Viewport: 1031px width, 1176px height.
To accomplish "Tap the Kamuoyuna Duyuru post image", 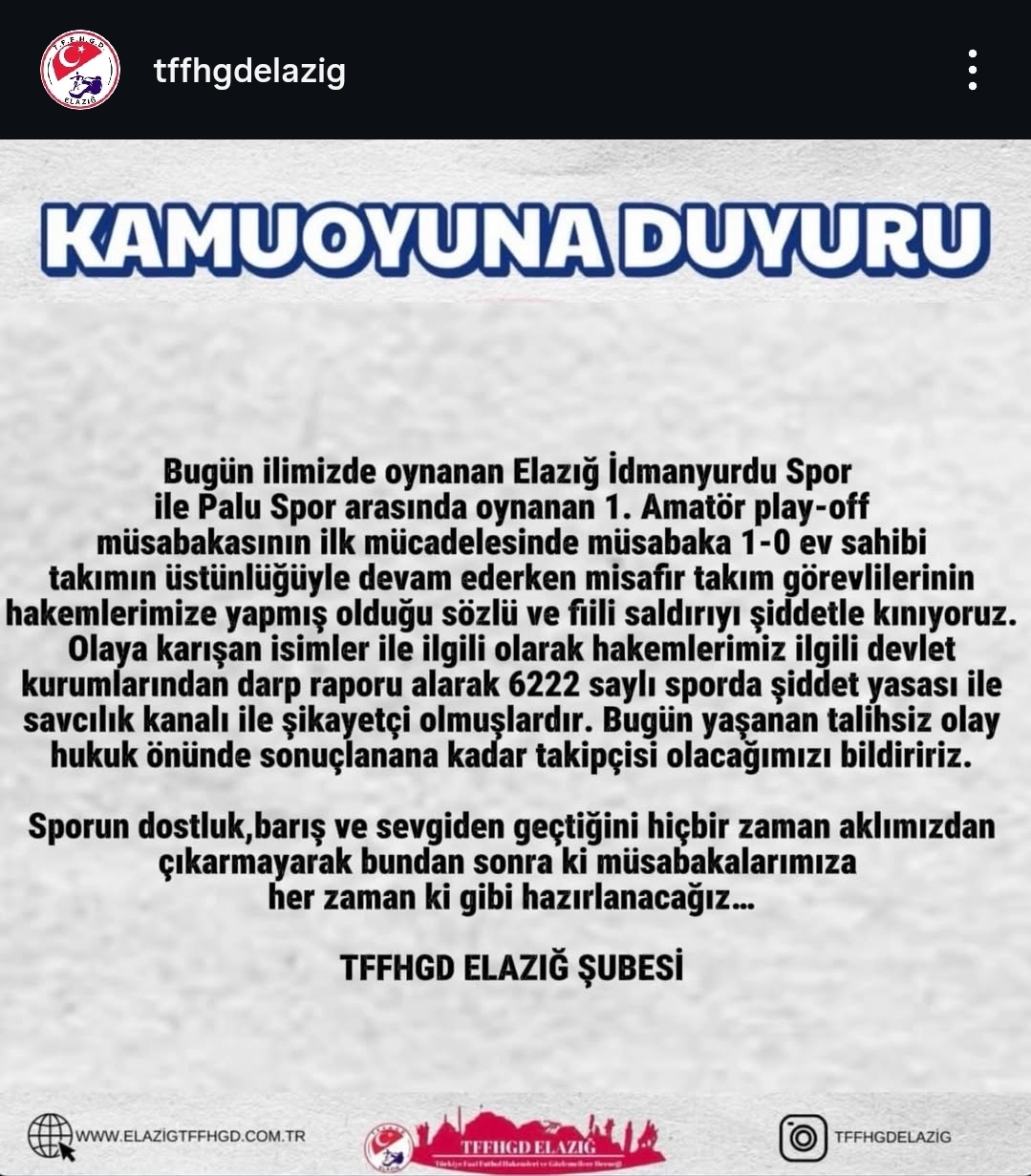I will [515, 657].
